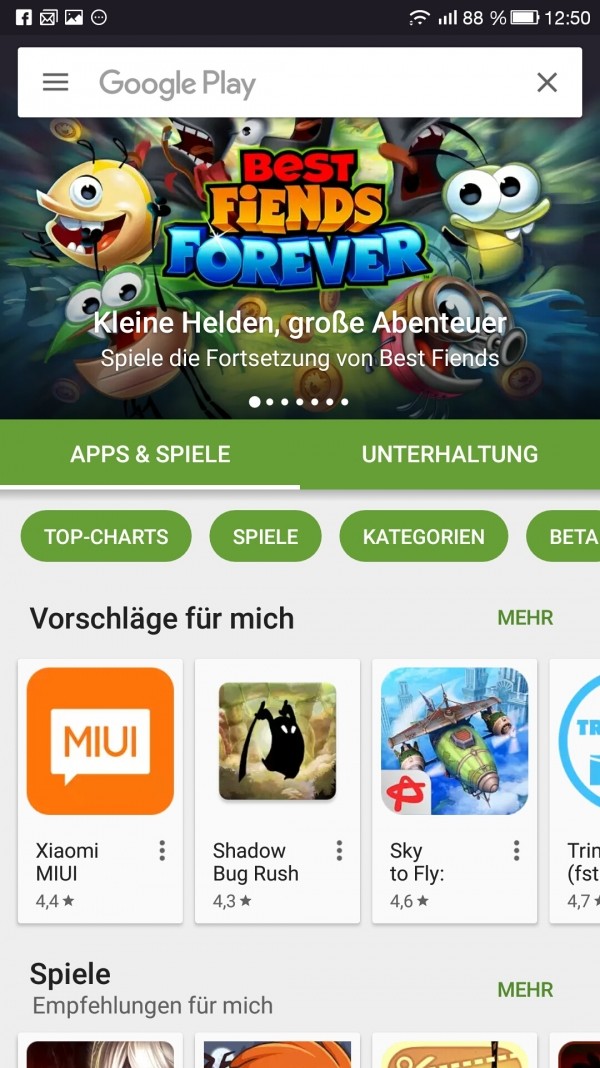
Task: Tap the Google Play search field
Action: pyautogui.click(x=300, y=82)
